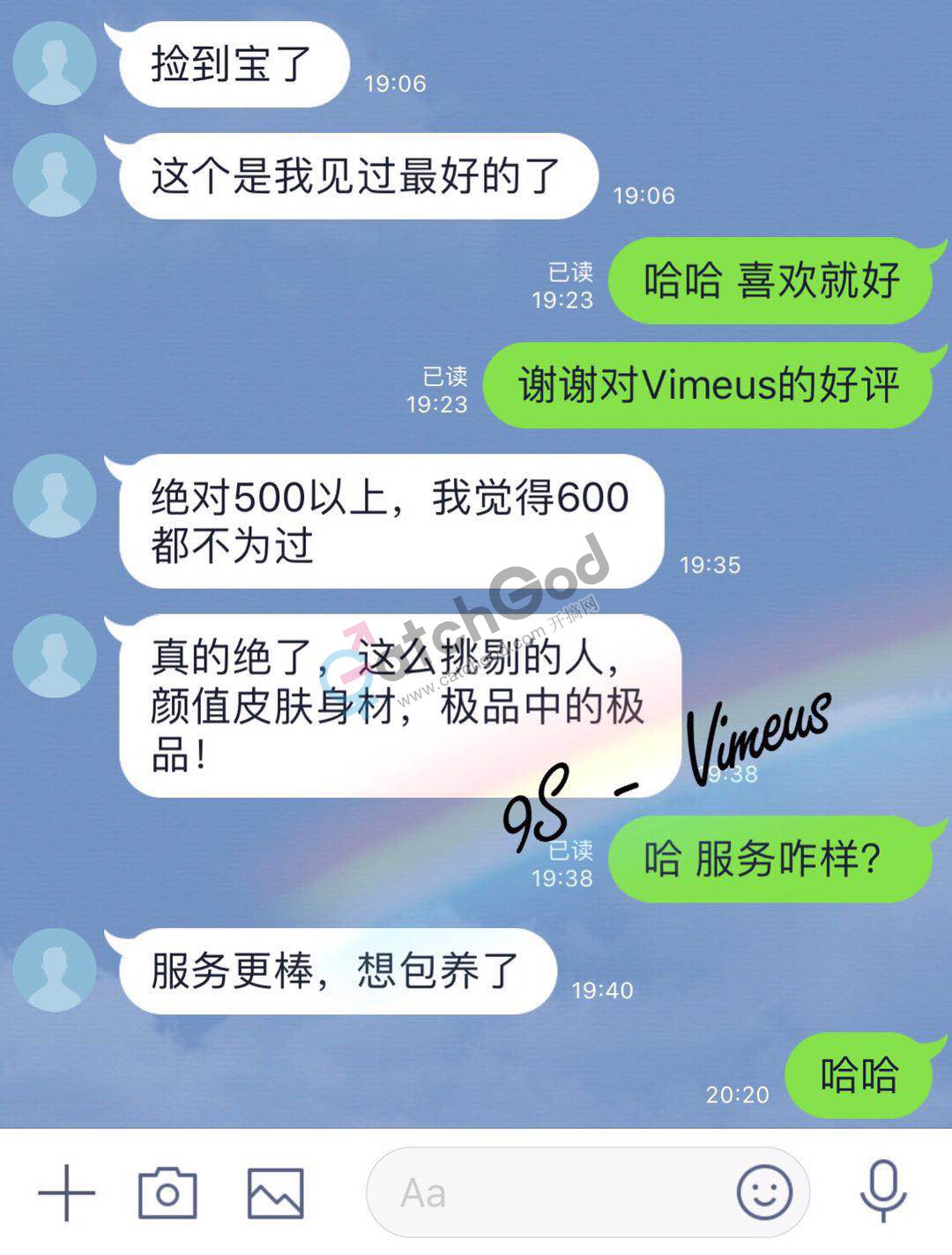Open the photo gallery picker
This screenshot has height=1255, width=952.
coord(276,1193)
